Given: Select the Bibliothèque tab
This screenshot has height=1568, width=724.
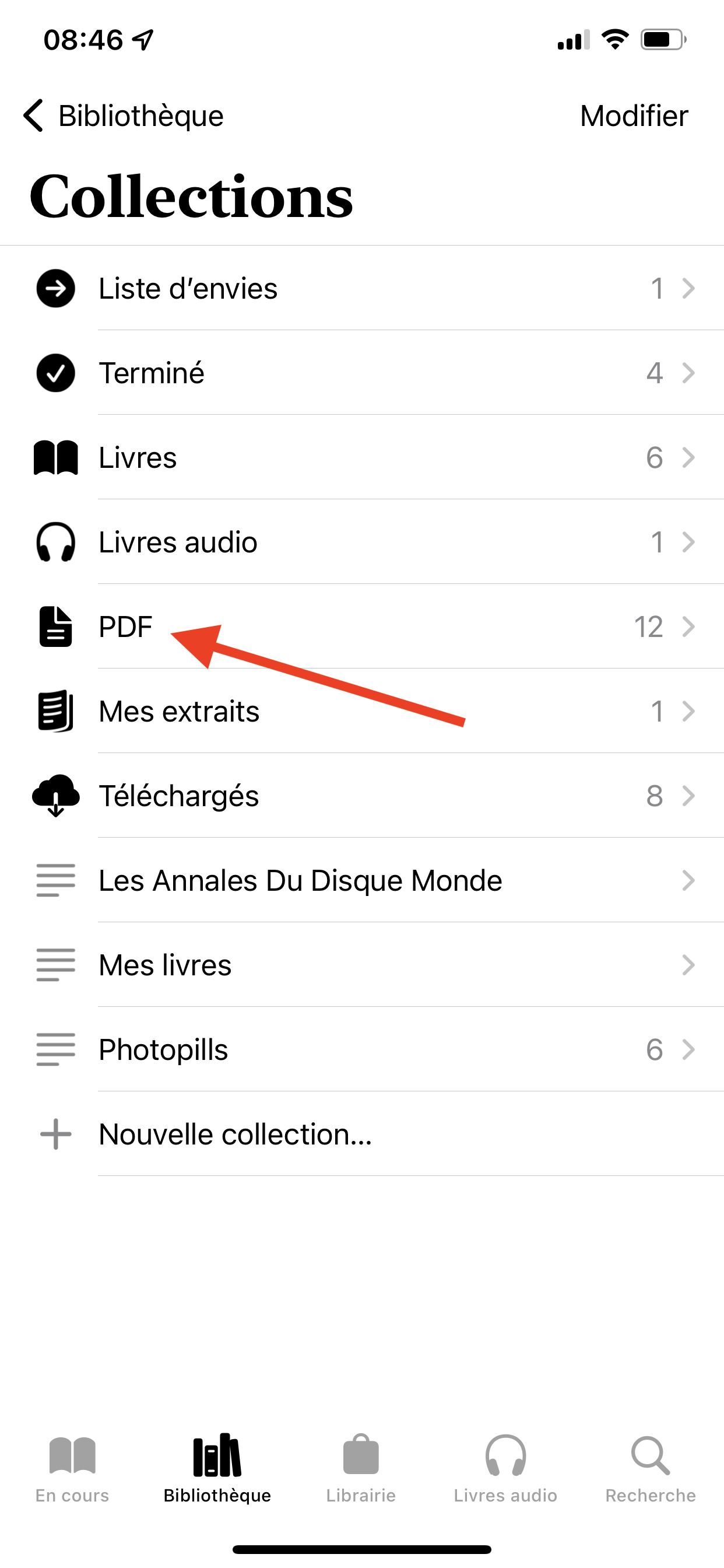Looking at the screenshot, I should (x=217, y=1469).
